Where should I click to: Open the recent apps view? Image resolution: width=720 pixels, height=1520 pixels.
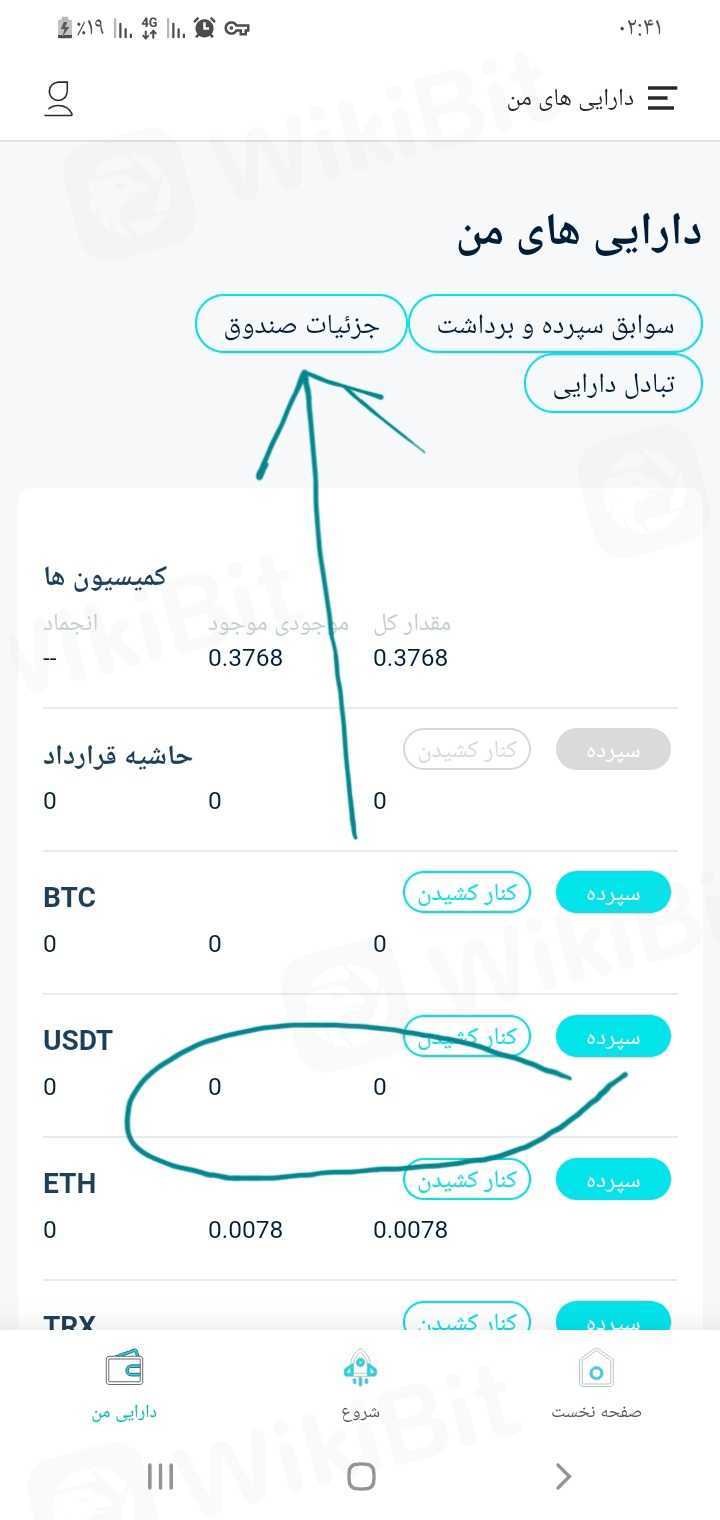160,1476
